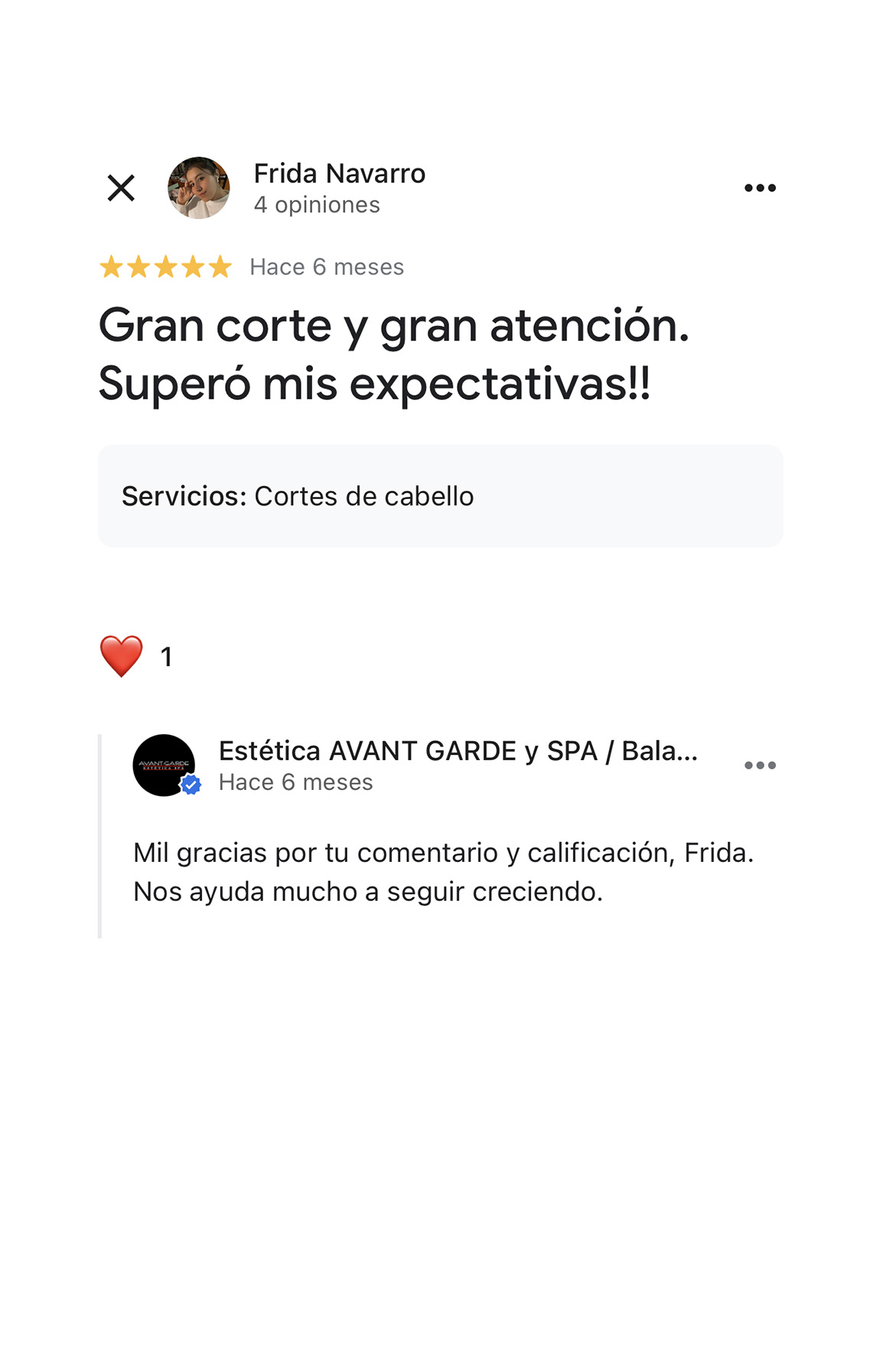
Task: Open overflow menu for Frida Navarro's review
Action: pos(760,188)
